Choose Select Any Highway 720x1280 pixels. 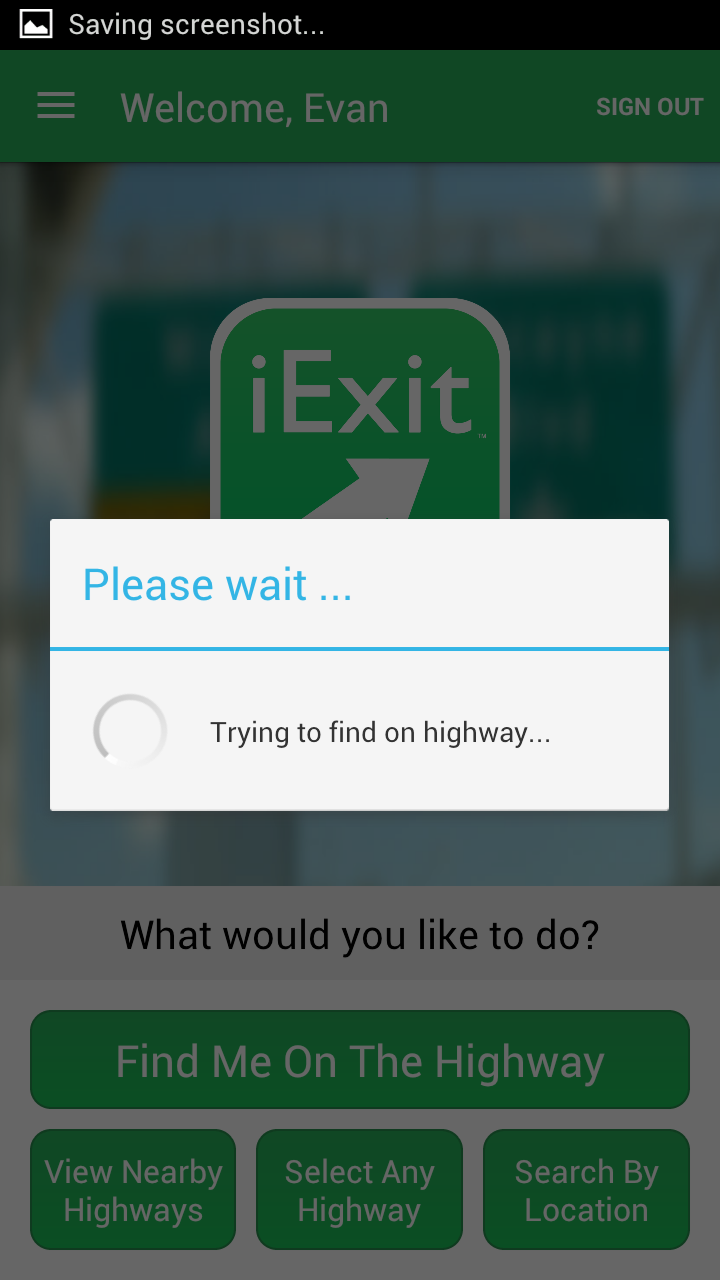(x=359, y=1190)
